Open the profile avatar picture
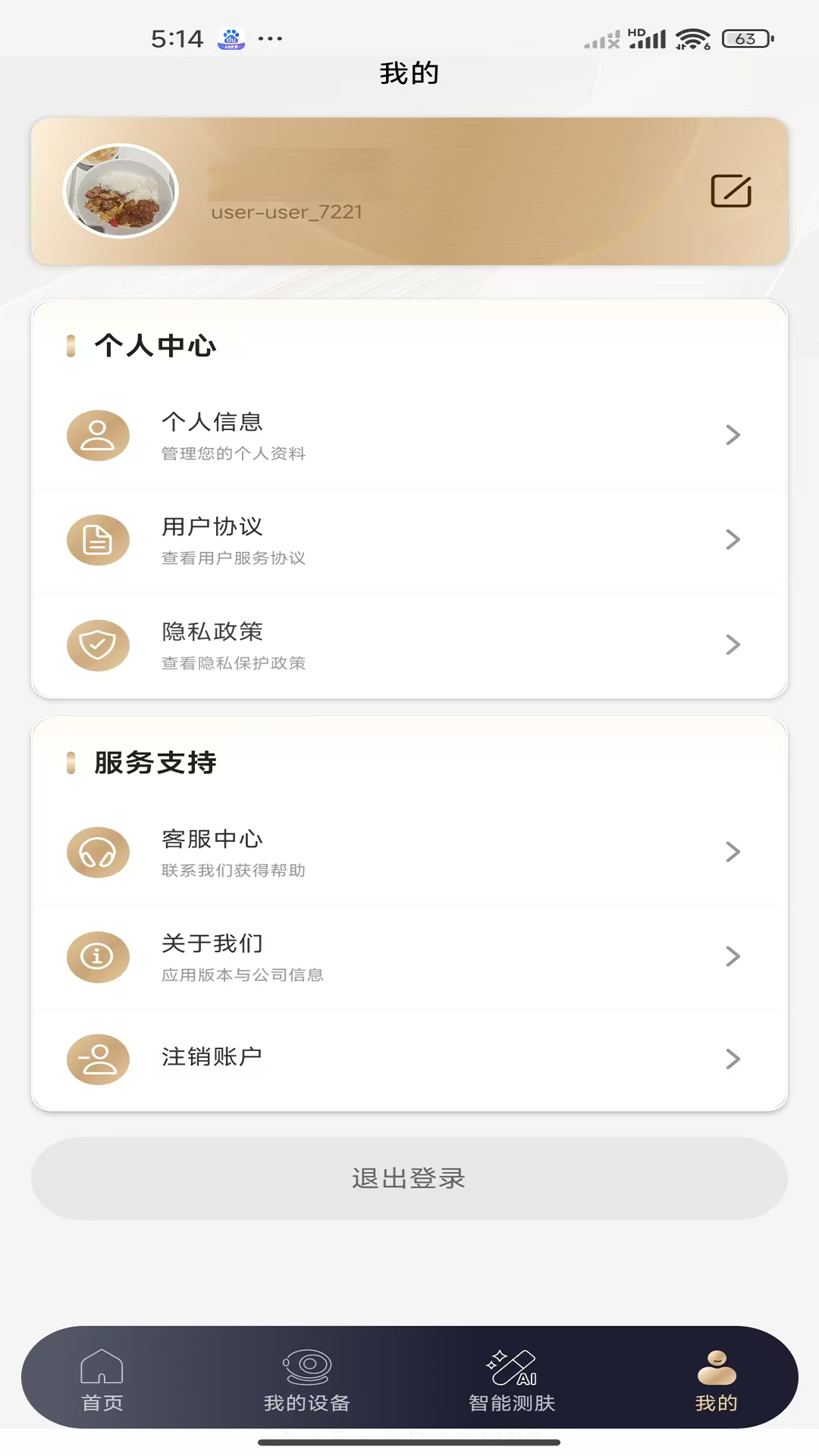Image resolution: width=819 pixels, height=1456 pixels. click(x=121, y=191)
